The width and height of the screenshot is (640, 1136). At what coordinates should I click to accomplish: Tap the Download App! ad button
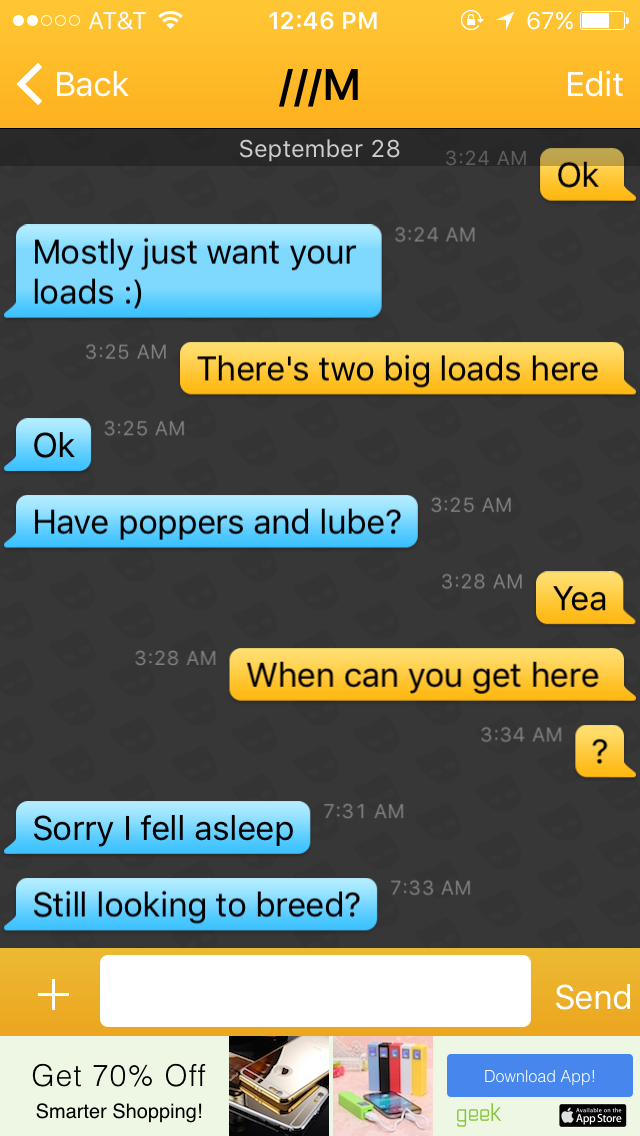tap(539, 1076)
